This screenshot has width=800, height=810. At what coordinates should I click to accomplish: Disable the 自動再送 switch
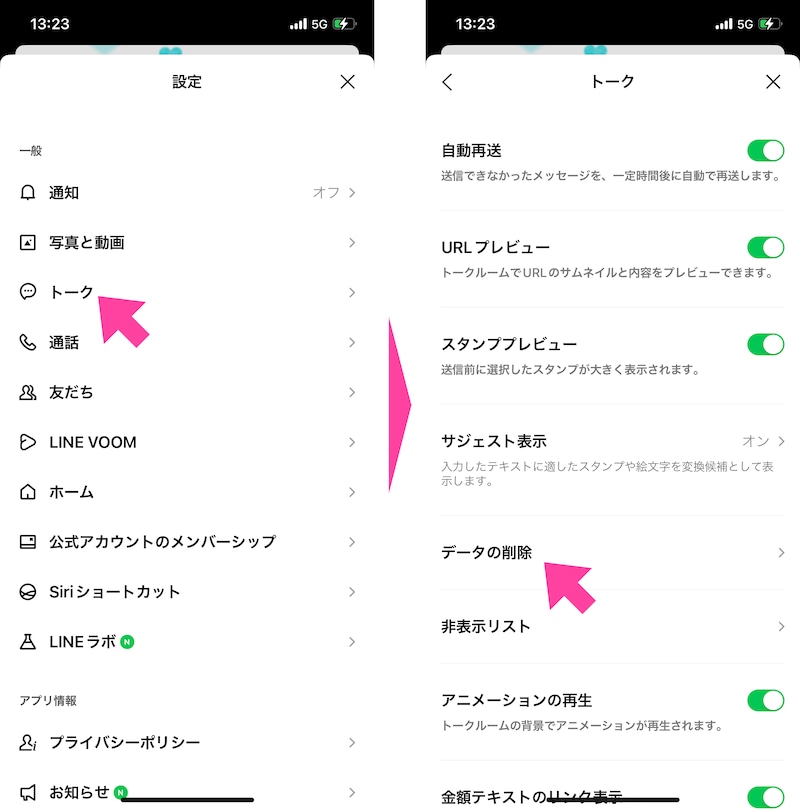click(x=764, y=150)
